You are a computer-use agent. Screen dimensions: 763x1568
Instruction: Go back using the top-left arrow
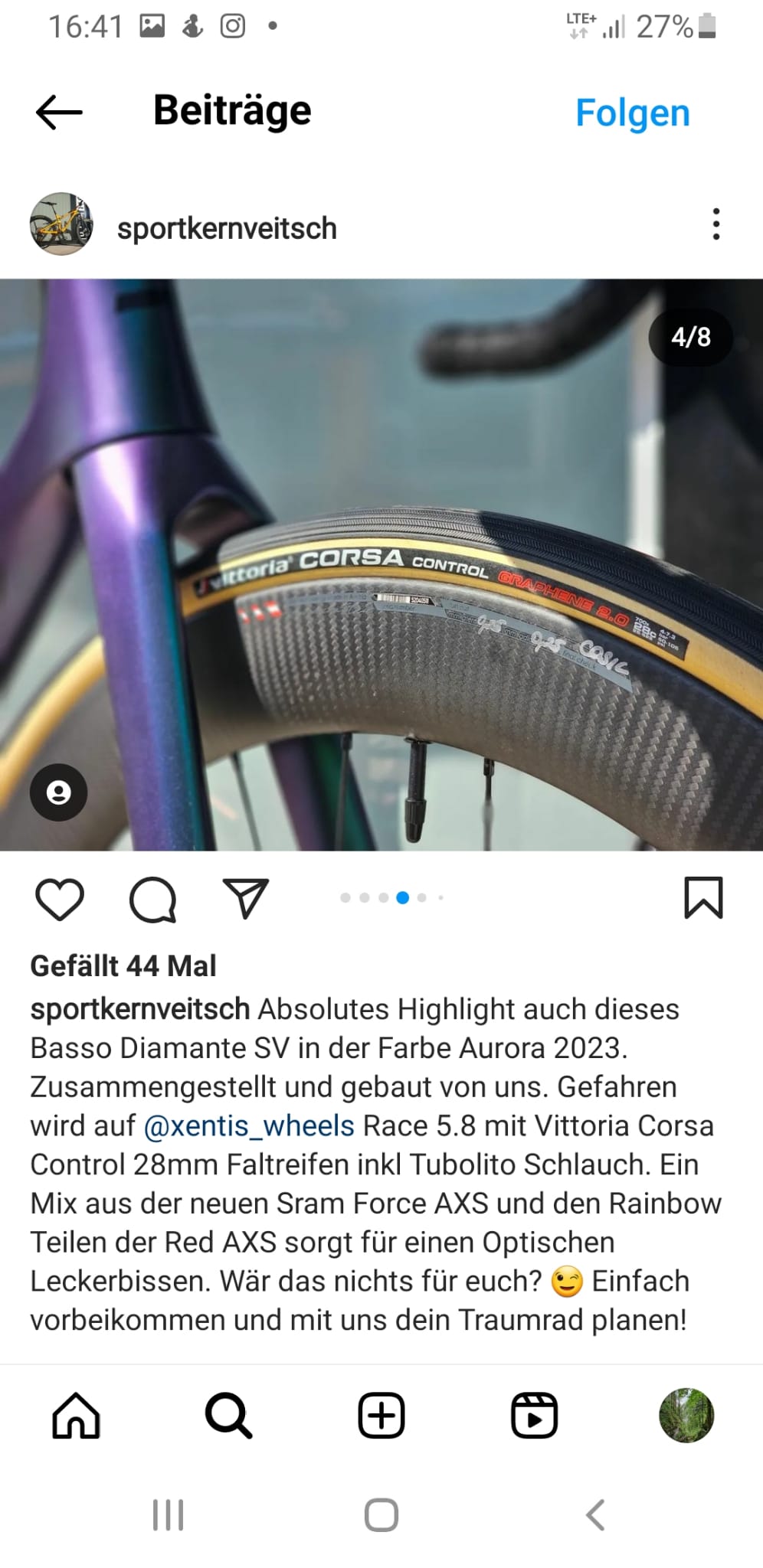click(x=59, y=113)
